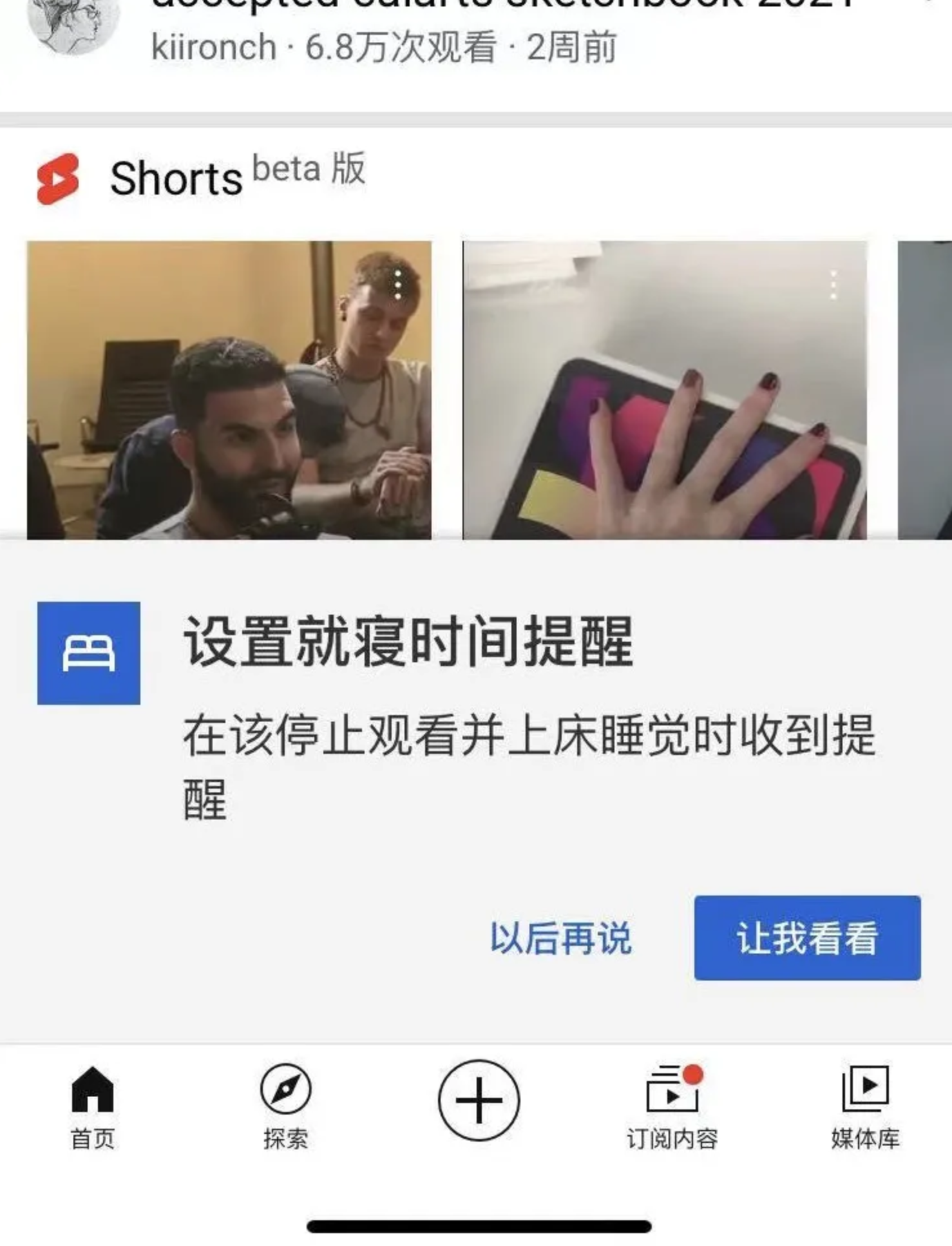Dismiss the reminder with 以后再说

560,937
